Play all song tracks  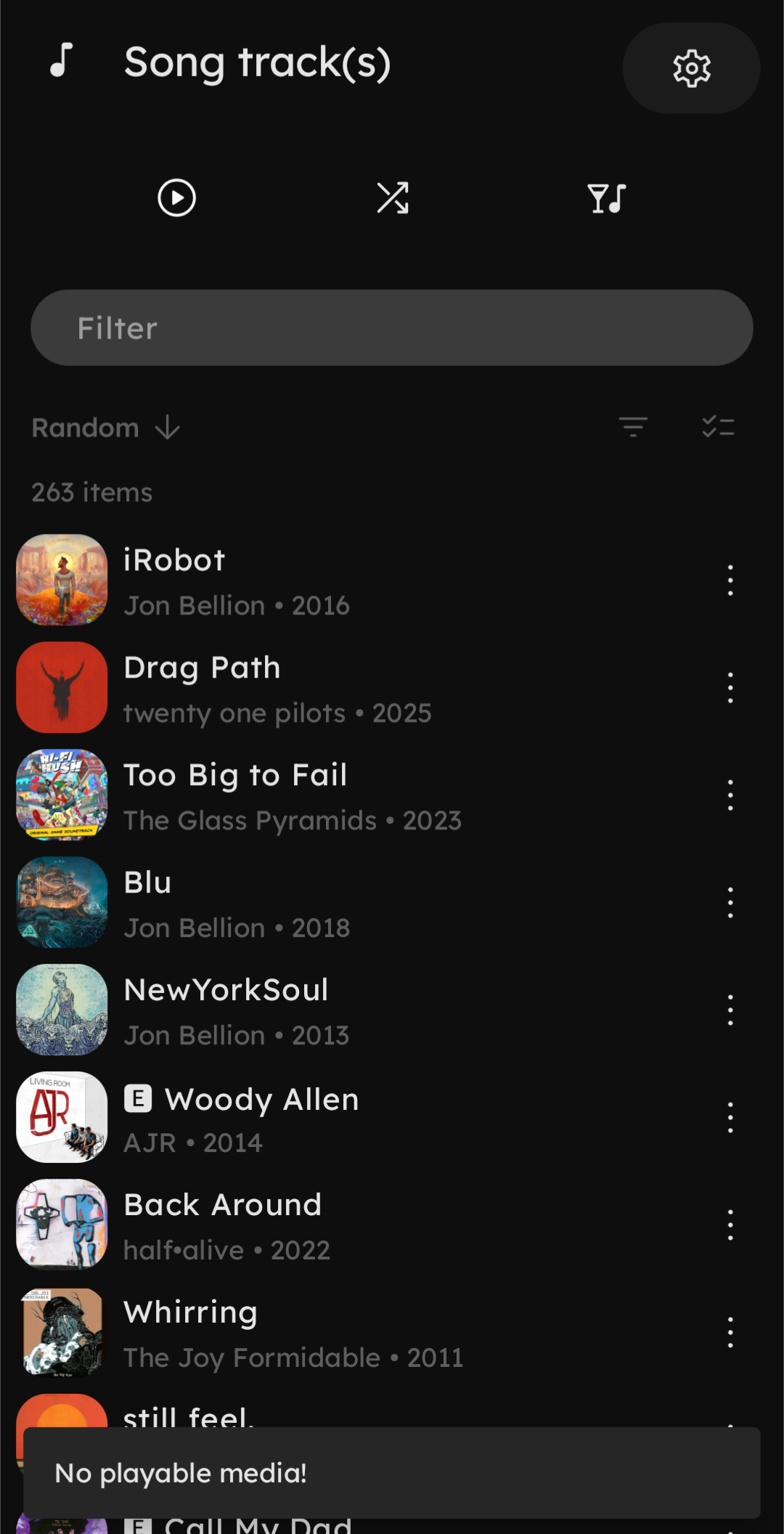(177, 198)
